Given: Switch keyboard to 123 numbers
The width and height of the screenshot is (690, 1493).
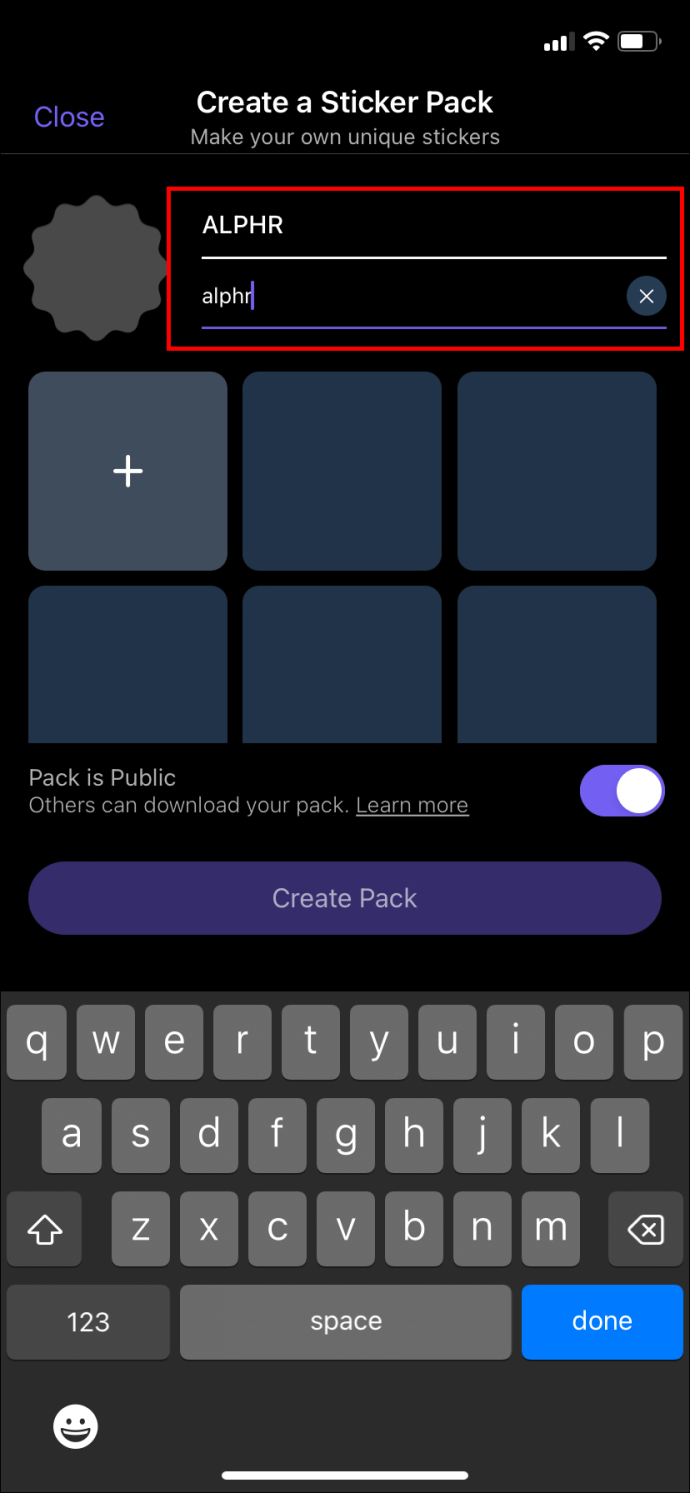Looking at the screenshot, I should 88,1321.
